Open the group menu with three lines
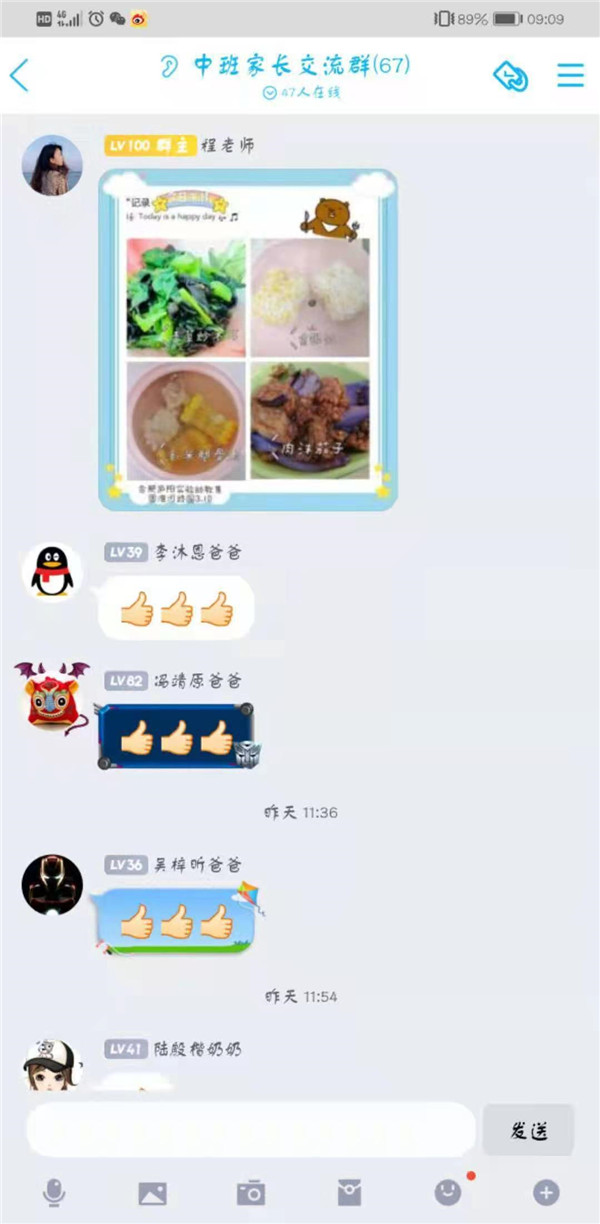The width and height of the screenshot is (600, 1224). coord(570,75)
